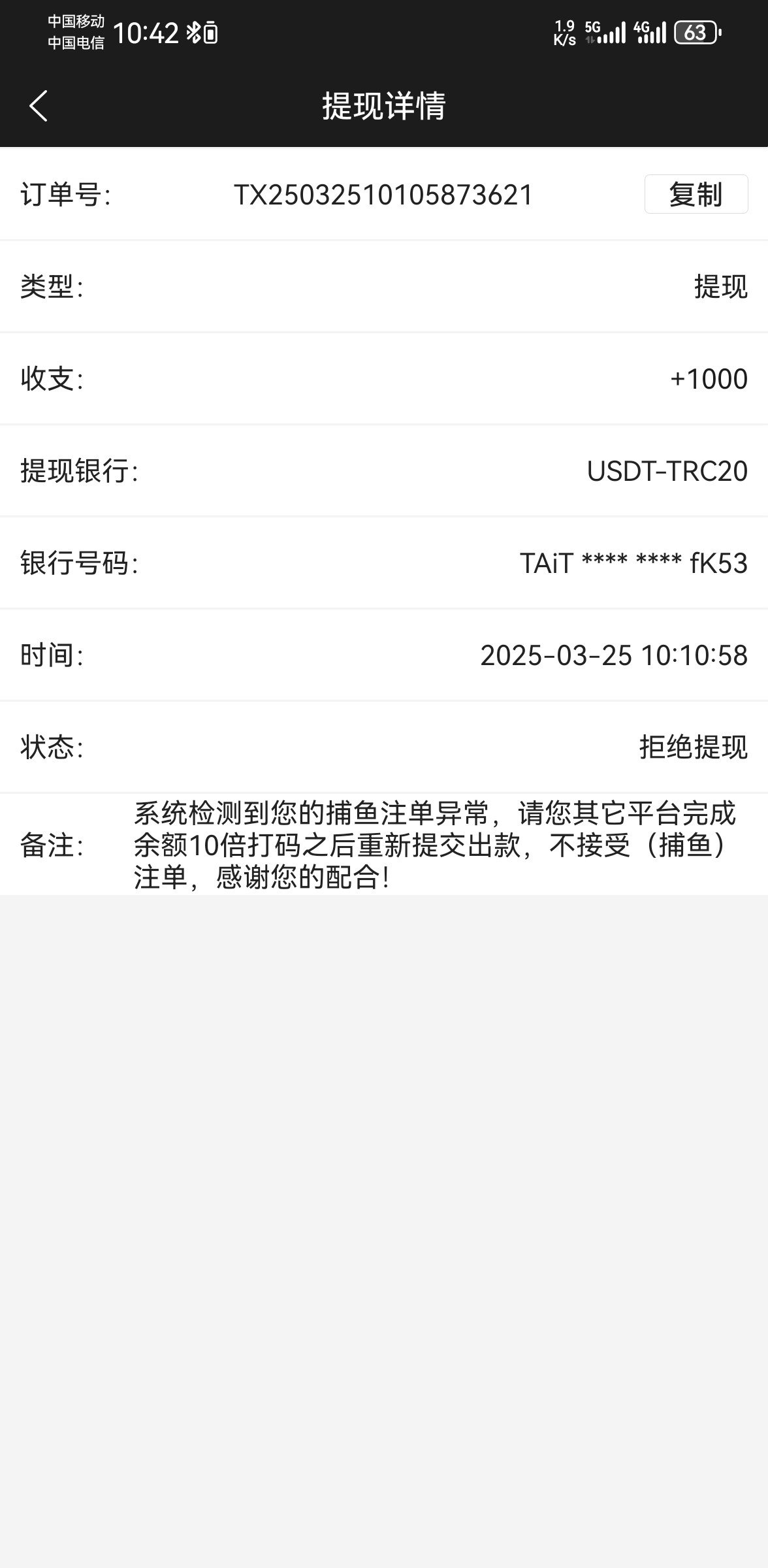Tap the +1000 amount value

click(x=709, y=379)
